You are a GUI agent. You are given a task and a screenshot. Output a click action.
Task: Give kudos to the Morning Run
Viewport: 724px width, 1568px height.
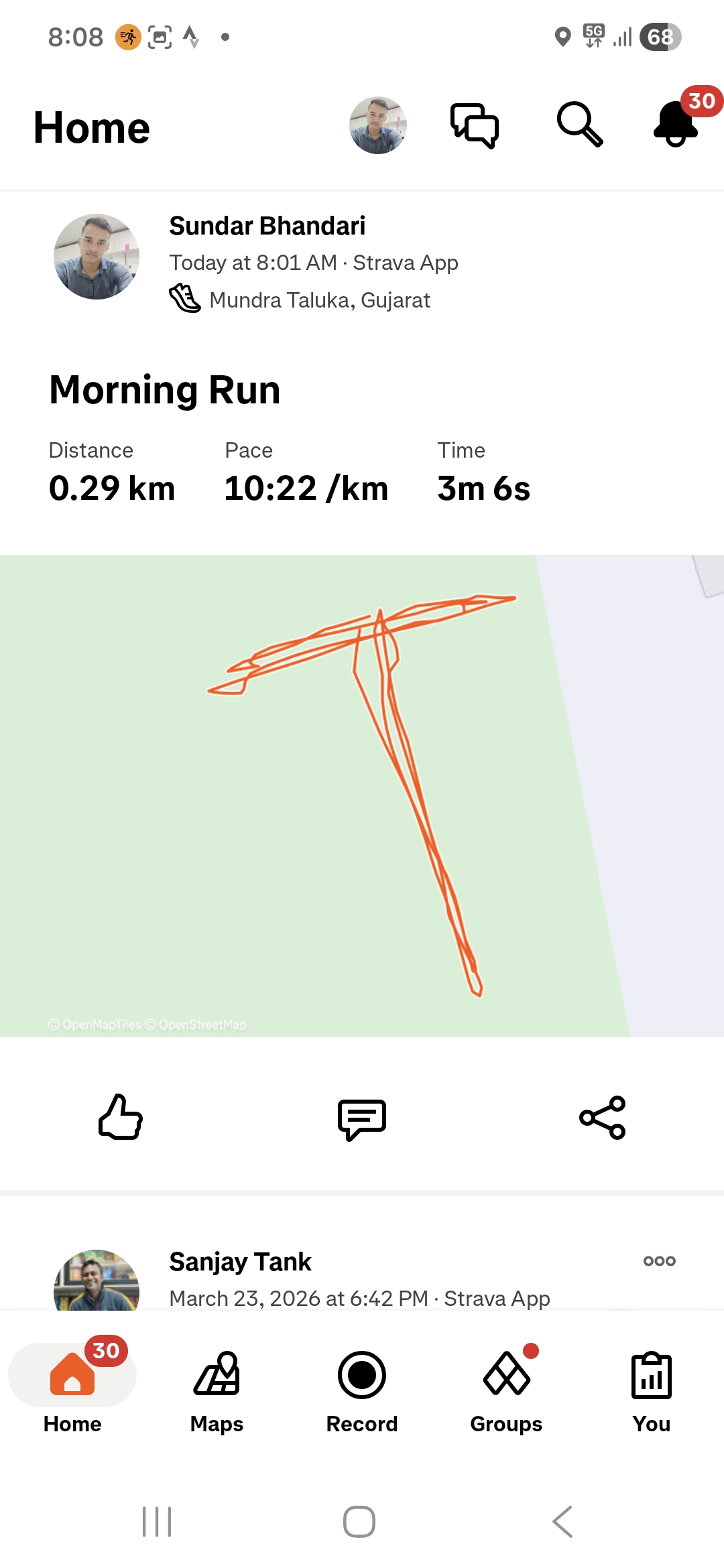(121, 1117)
